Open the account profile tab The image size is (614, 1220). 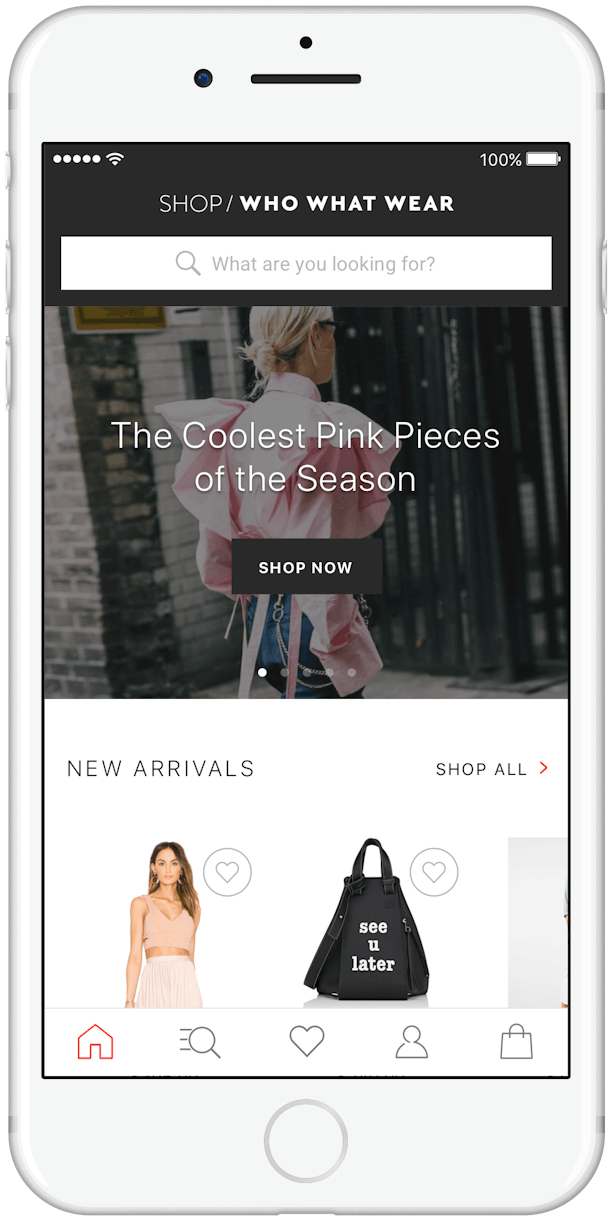click(411, 1042)
